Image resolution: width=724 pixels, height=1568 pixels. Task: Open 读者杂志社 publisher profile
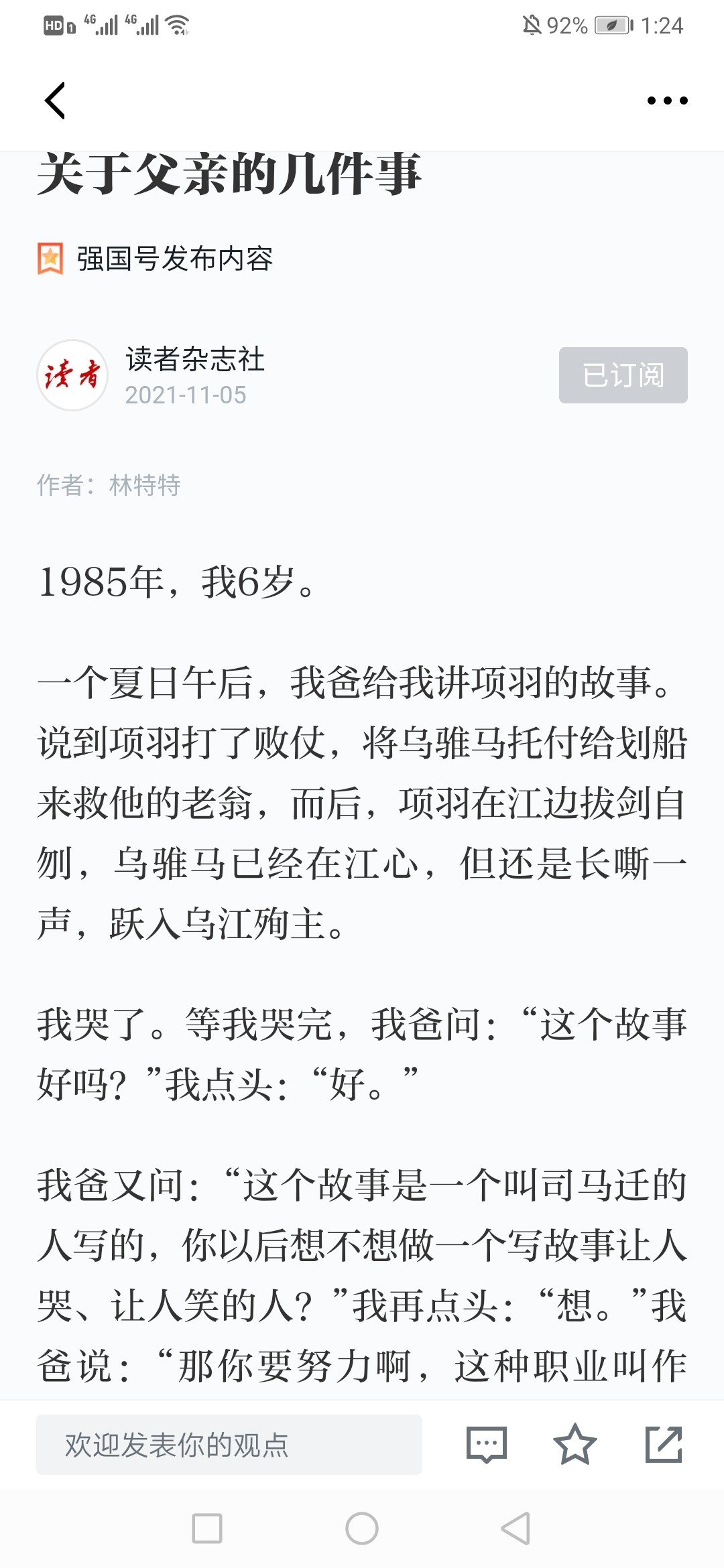[x=195, y=359]
